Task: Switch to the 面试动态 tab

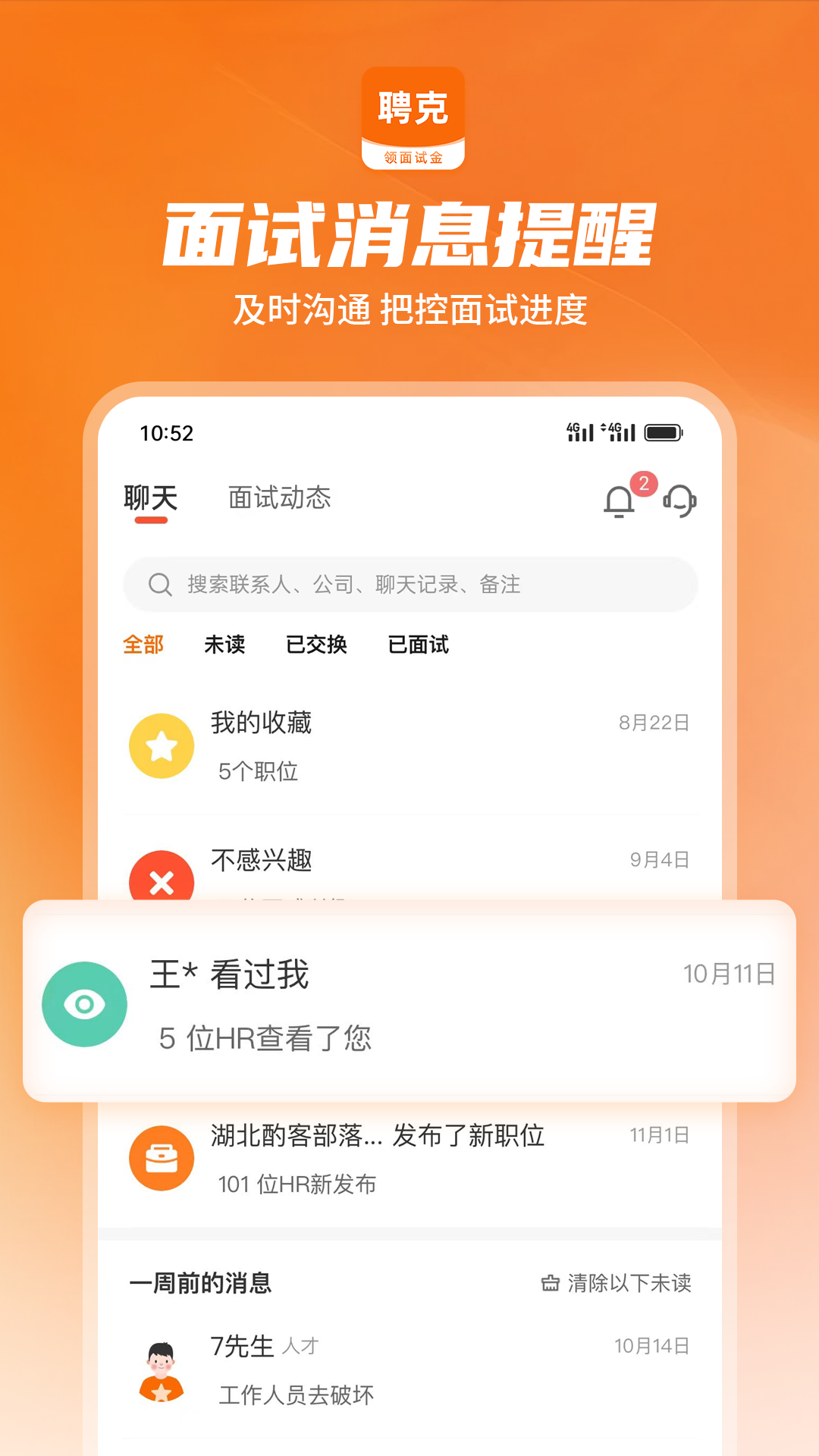Action: [x=278, y=498]
